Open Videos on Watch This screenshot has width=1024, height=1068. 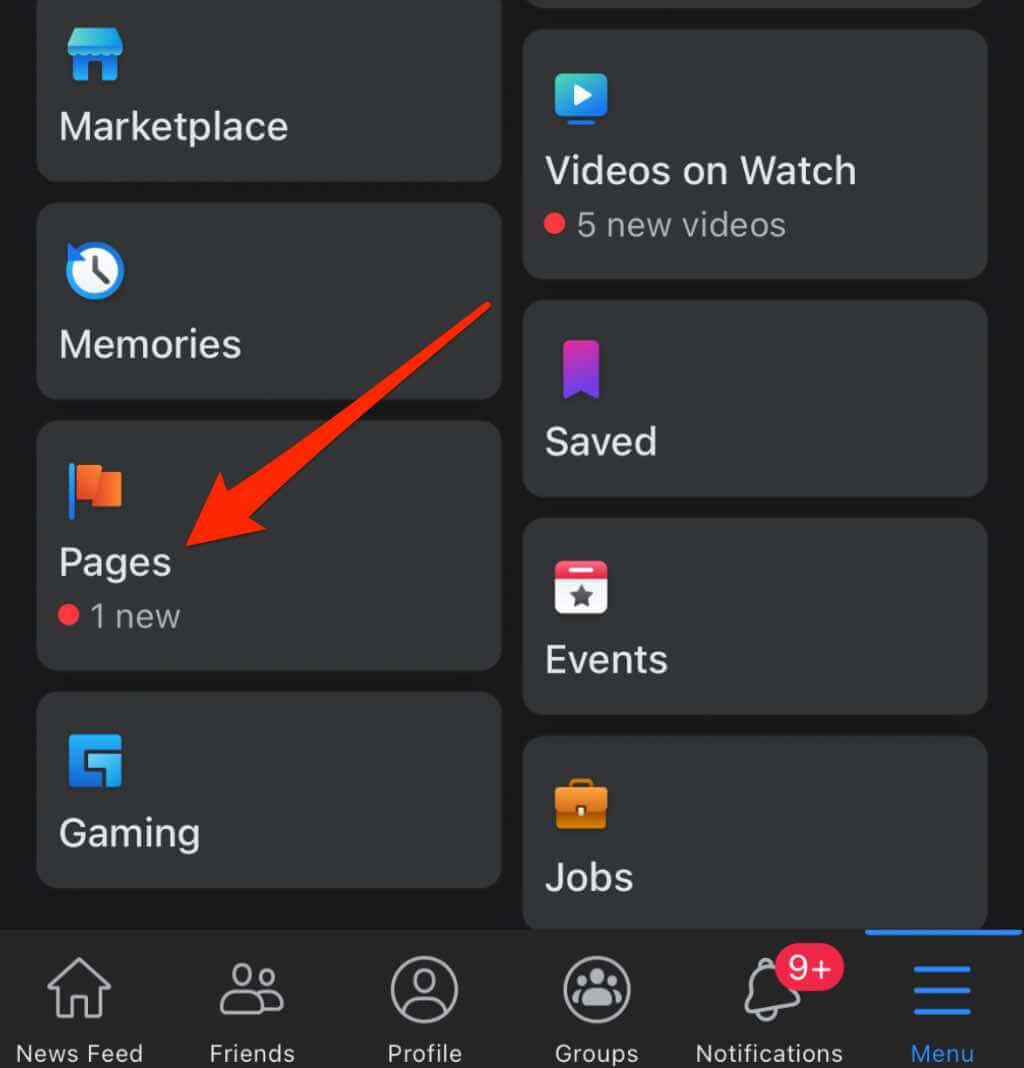[754, 155]
